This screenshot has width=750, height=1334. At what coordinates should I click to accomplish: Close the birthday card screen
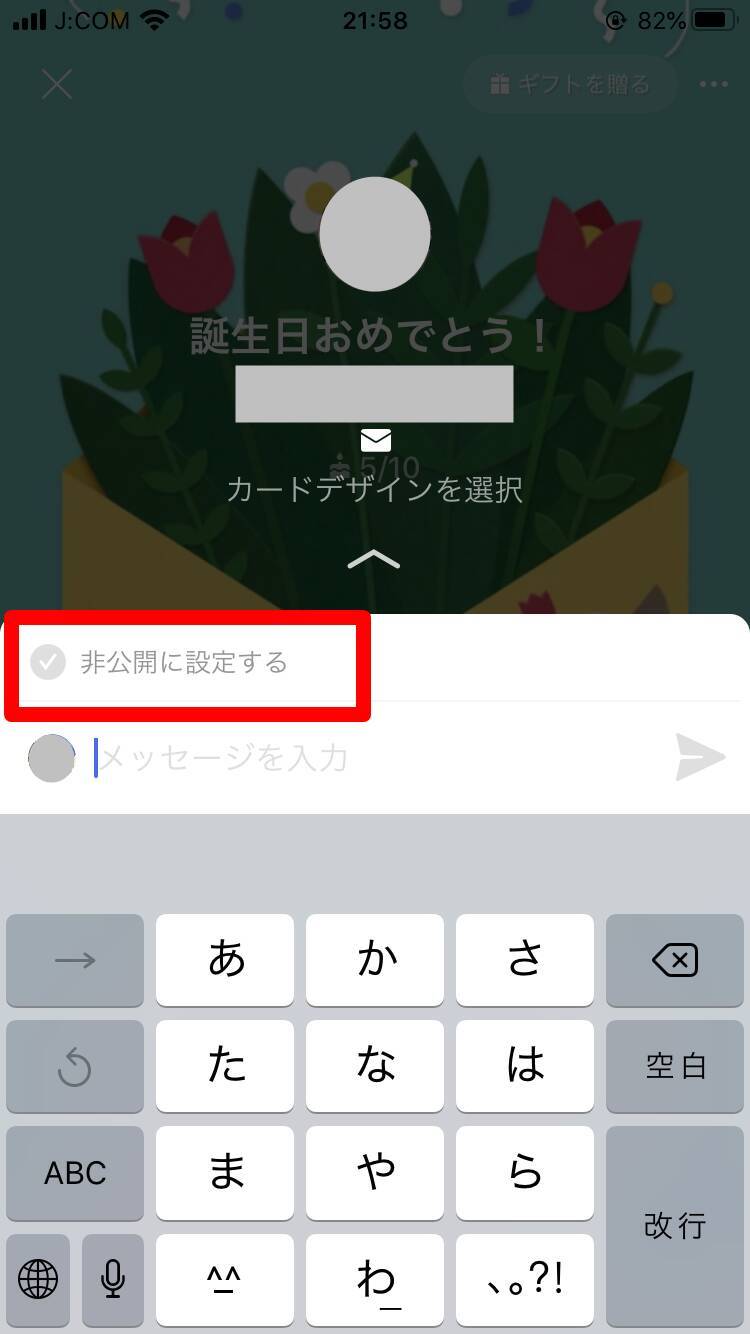[x=57, y=84]
